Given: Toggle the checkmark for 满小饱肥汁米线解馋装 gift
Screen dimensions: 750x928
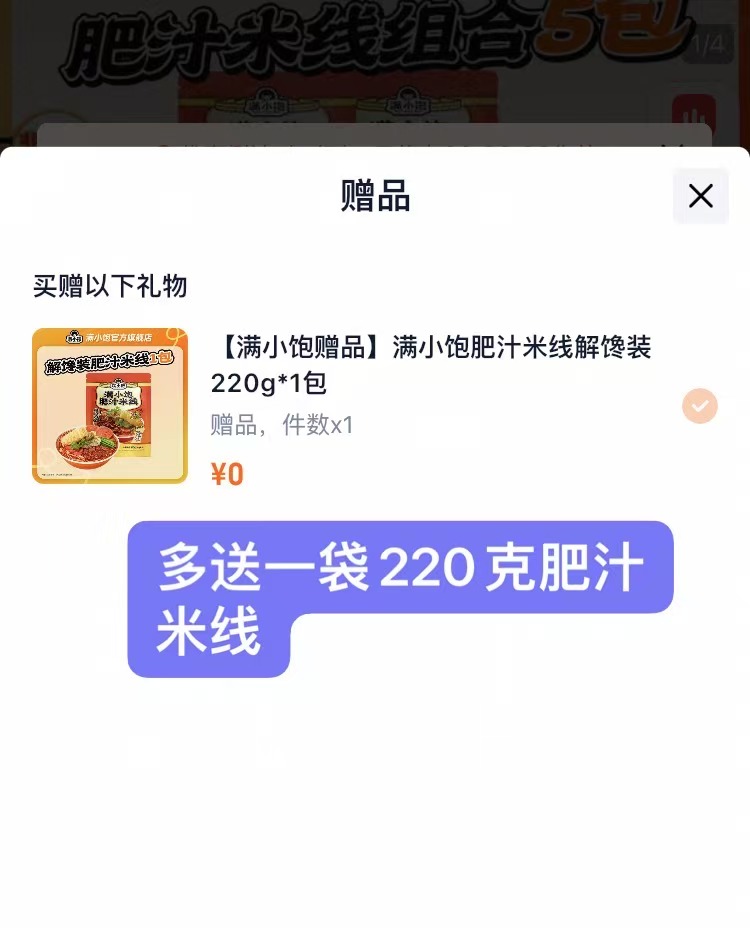Looking at the screenshot, I should point(700,406).
